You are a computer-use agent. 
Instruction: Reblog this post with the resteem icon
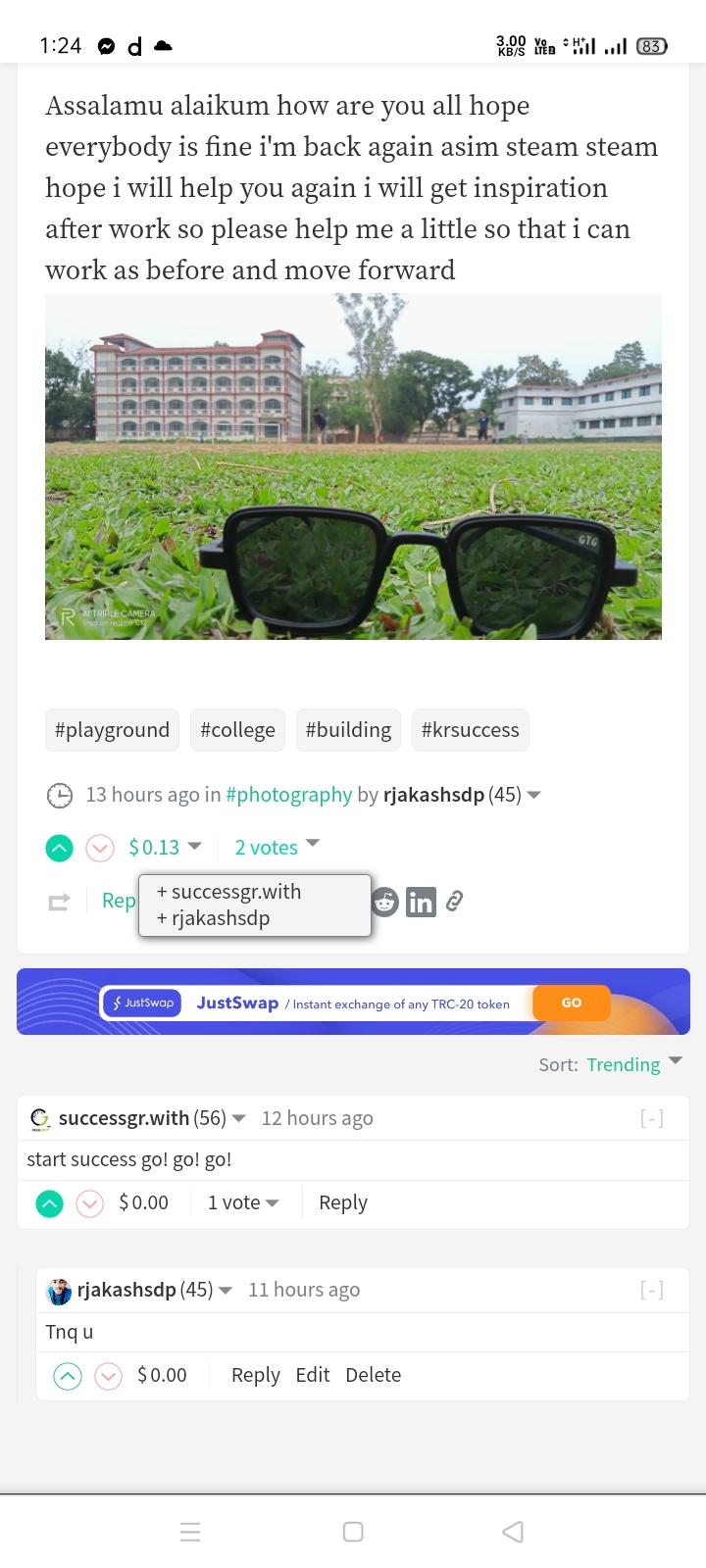pyautogui.click(x=60, y=902)
